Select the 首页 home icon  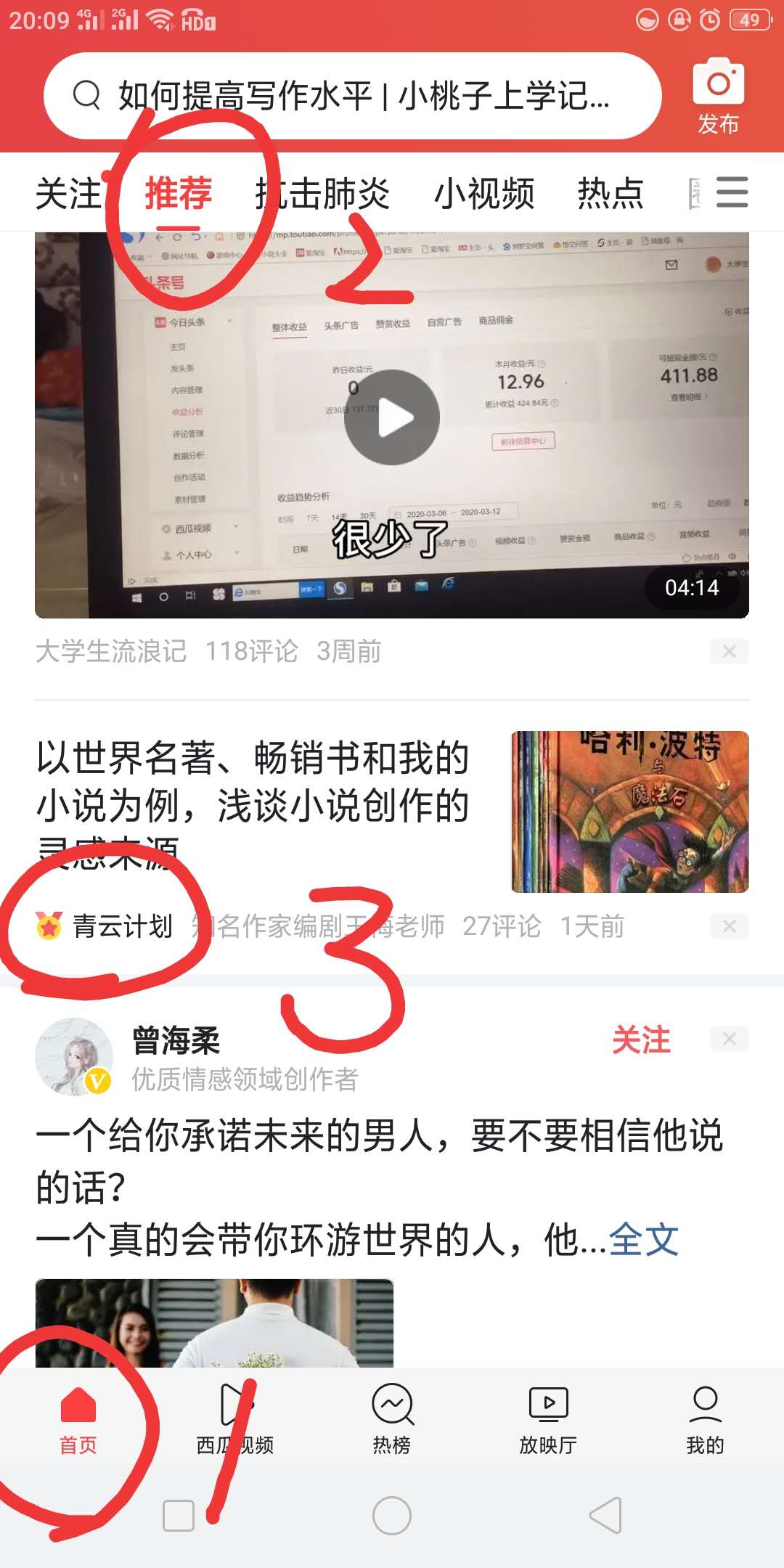click(x=78, y=1416)
